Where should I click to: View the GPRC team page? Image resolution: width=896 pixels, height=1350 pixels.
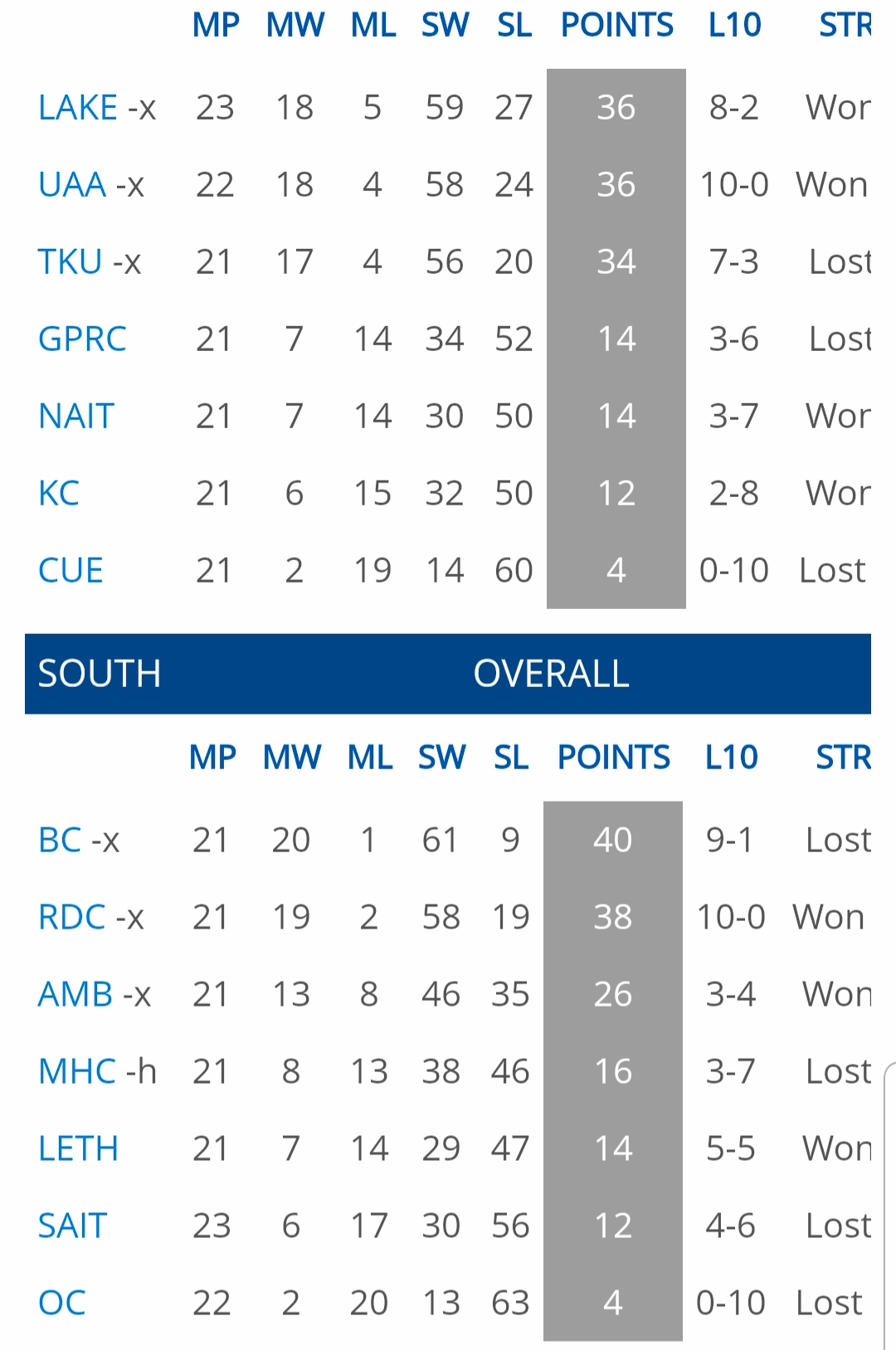(82, 339)
